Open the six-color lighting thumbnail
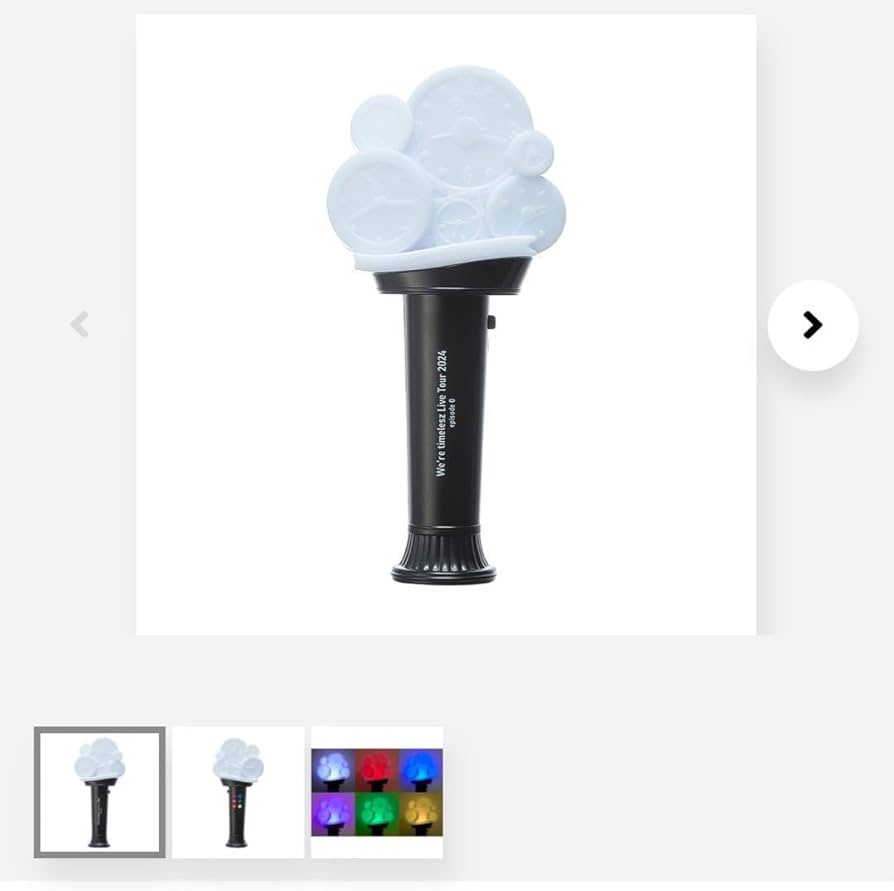Viewport: 894px width, 891px height. (x=377, y=792)
